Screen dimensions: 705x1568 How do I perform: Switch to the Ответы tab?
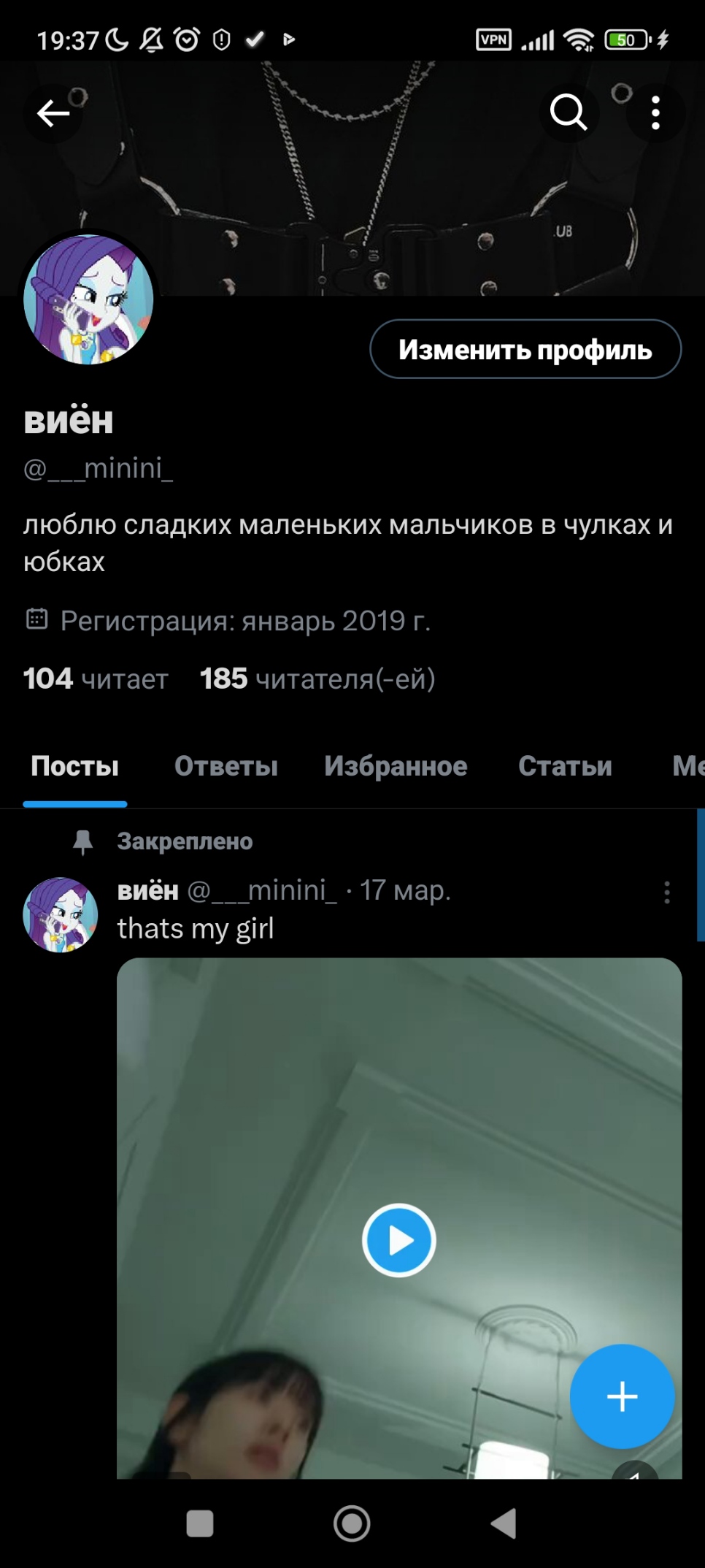click(x=226, y=766)
